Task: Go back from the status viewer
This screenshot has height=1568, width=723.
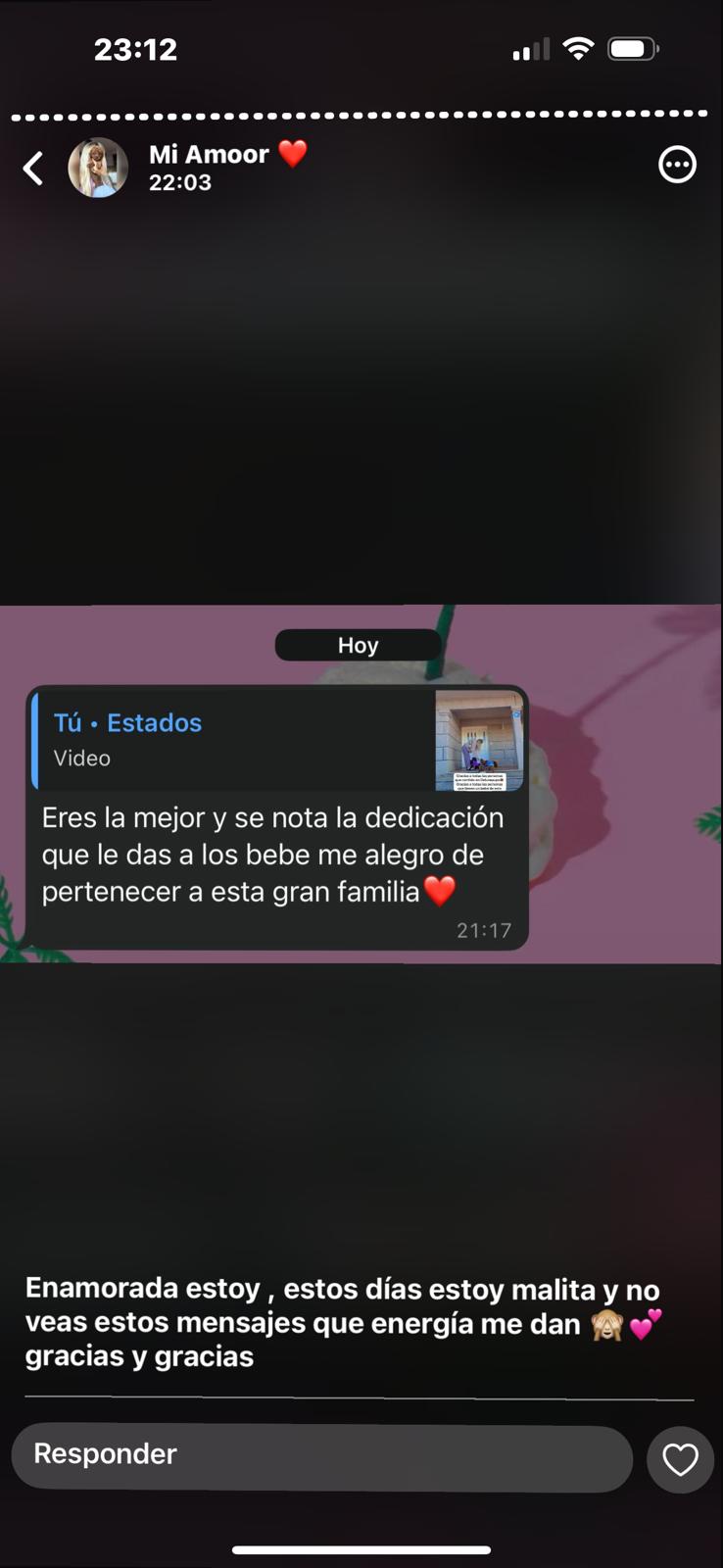Action: (33, 169)
